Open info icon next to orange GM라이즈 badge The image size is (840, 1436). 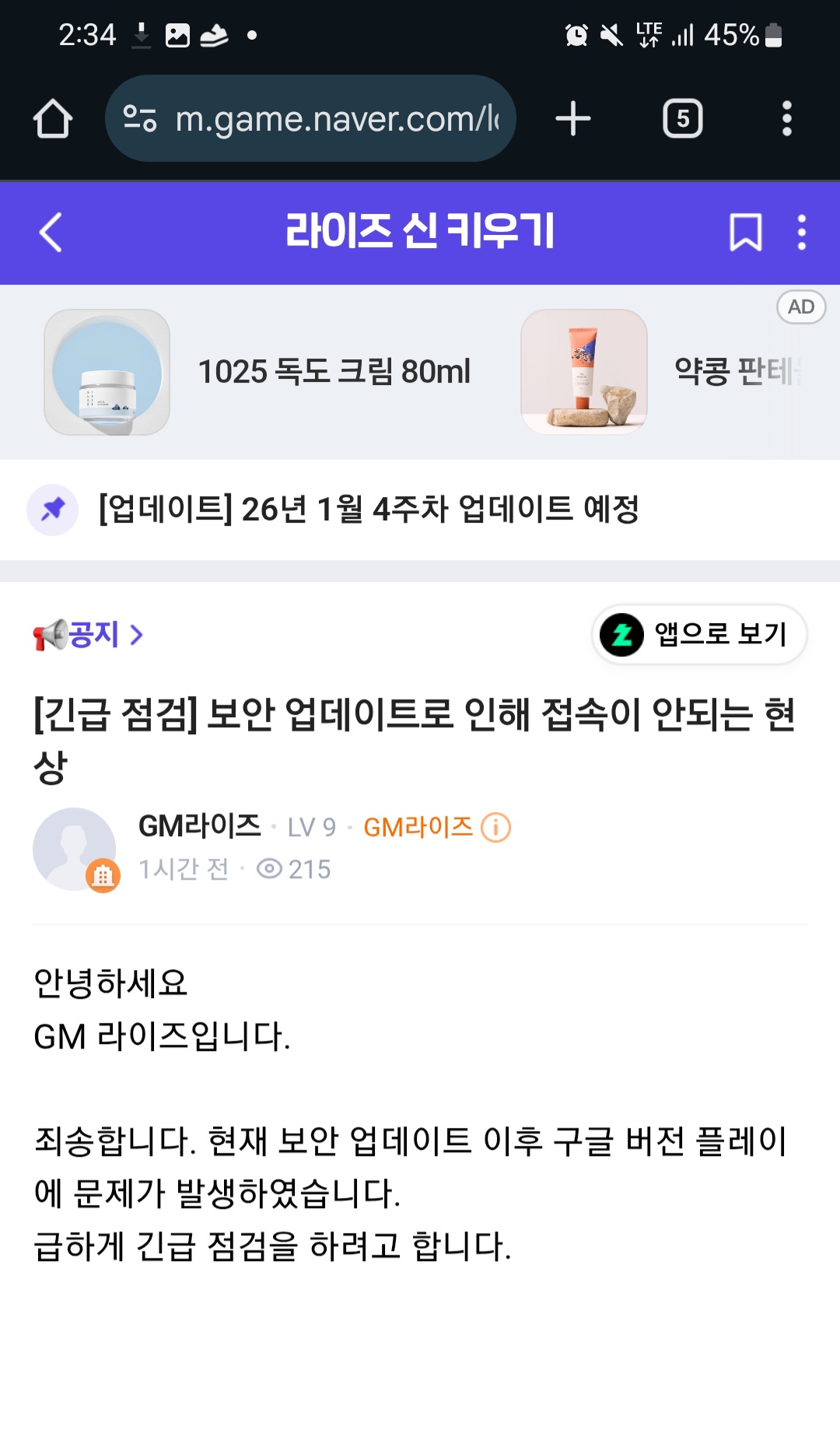[x=496, y=827]
